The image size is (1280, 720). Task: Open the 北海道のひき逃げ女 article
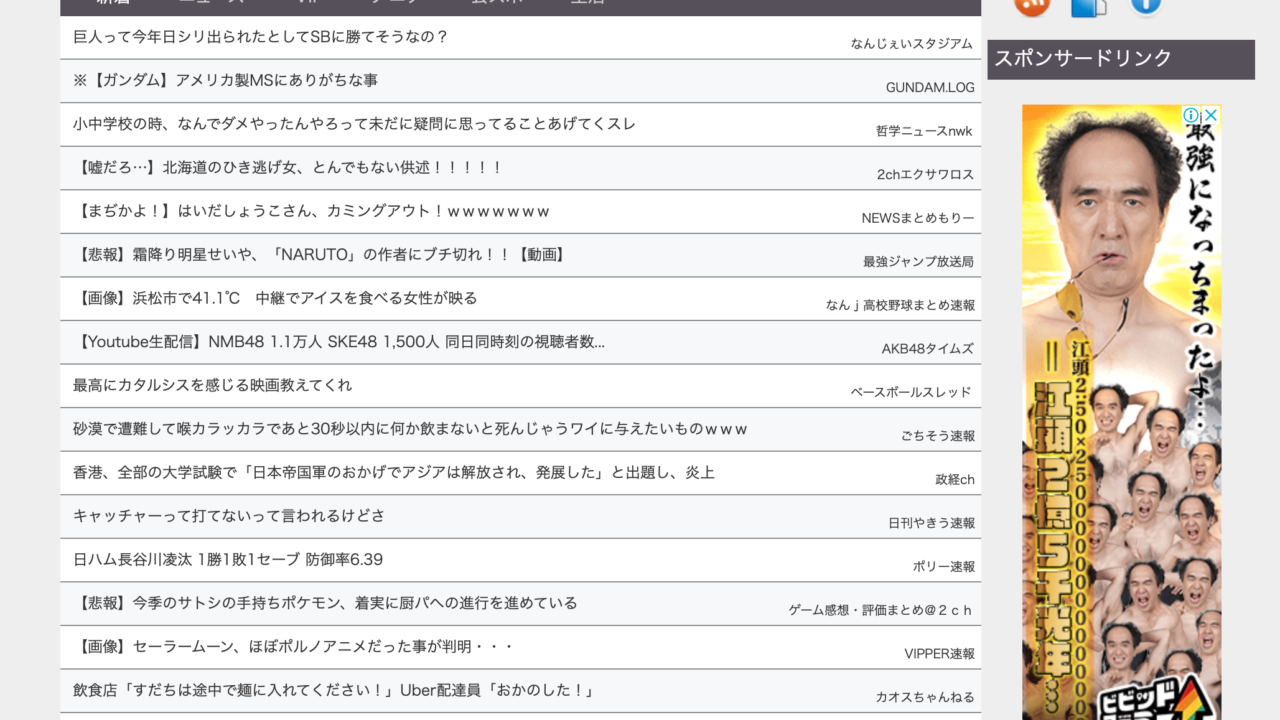click(288, 167)
